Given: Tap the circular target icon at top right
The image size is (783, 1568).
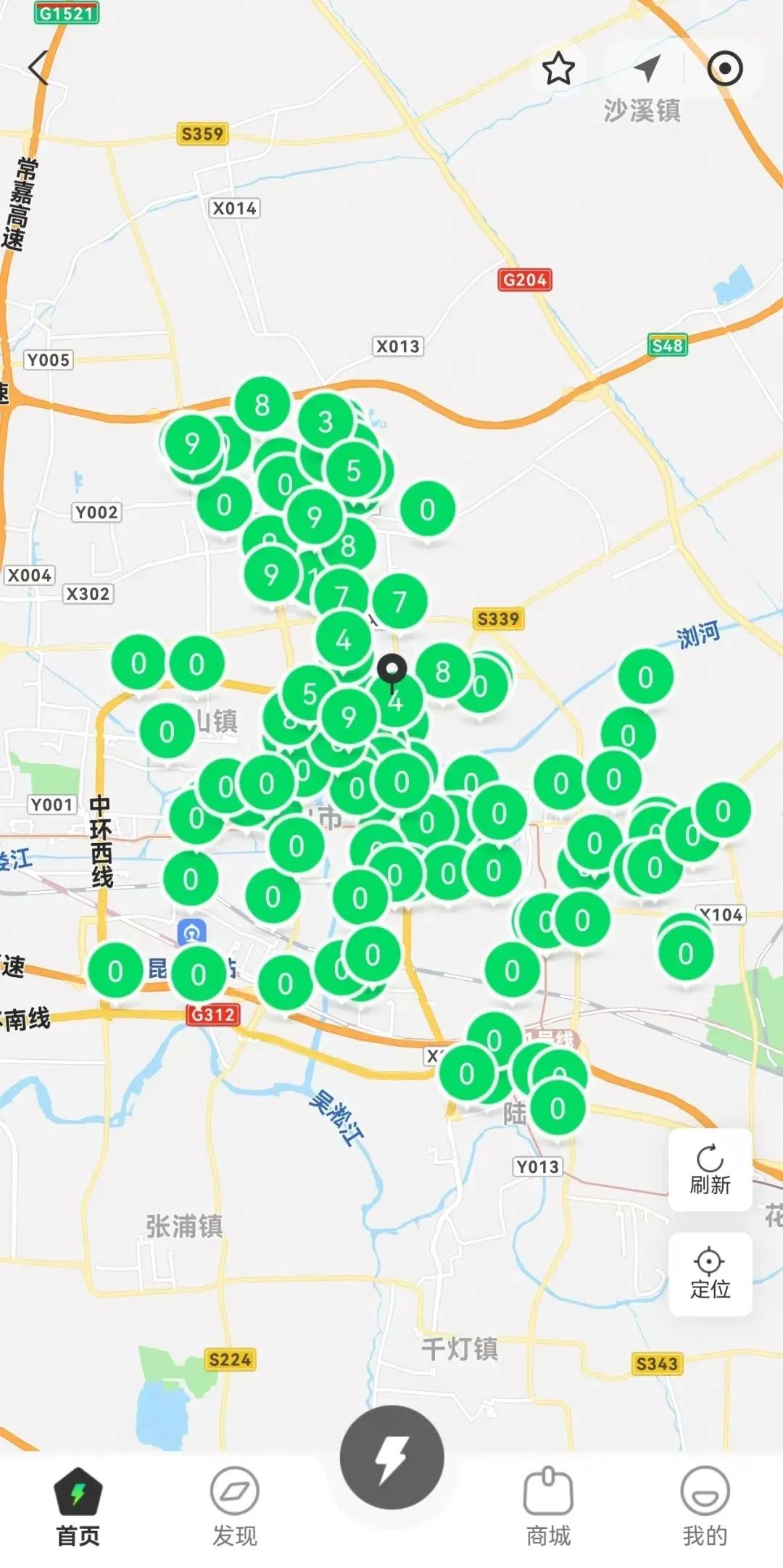Looking at the screenshot, I should [724, 69].
